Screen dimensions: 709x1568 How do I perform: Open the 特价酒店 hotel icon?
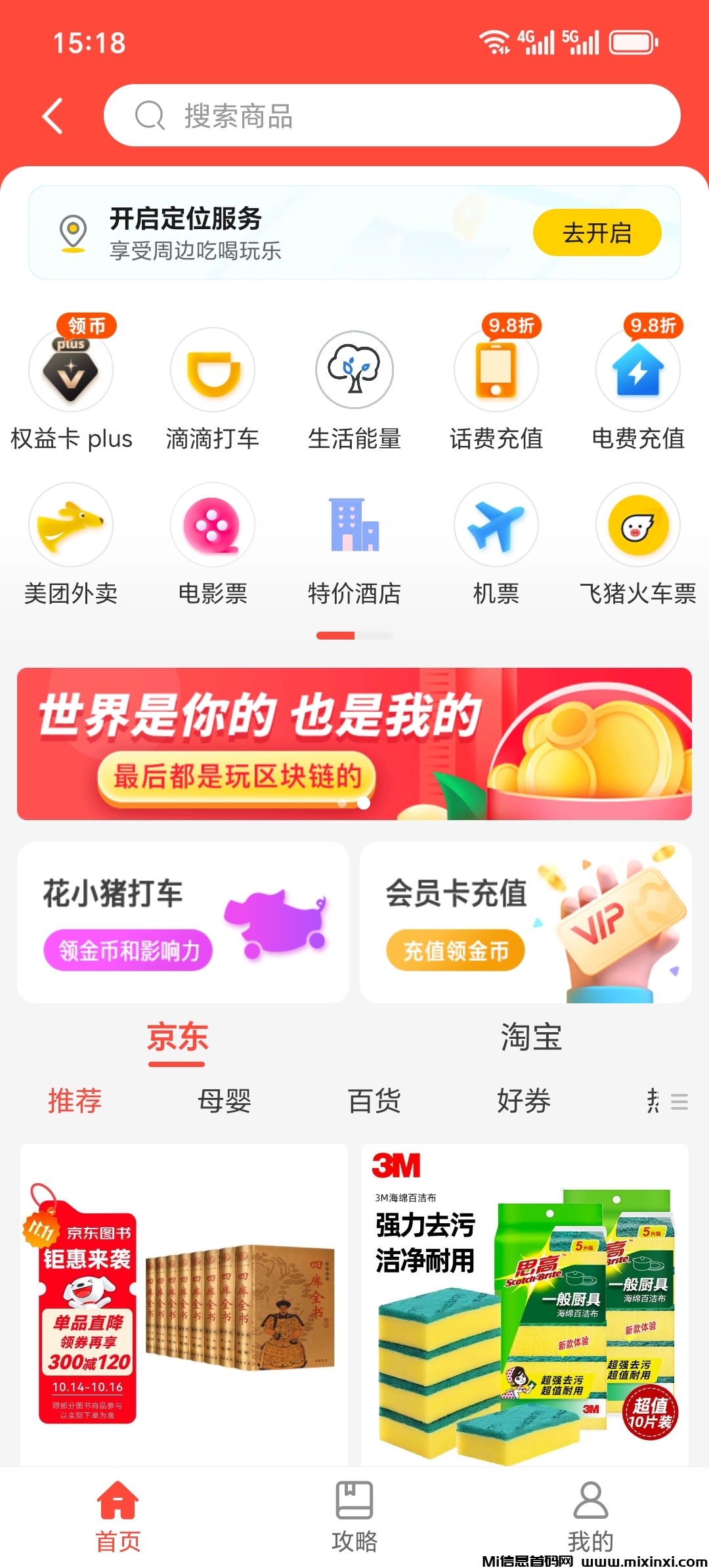[354, 525]
